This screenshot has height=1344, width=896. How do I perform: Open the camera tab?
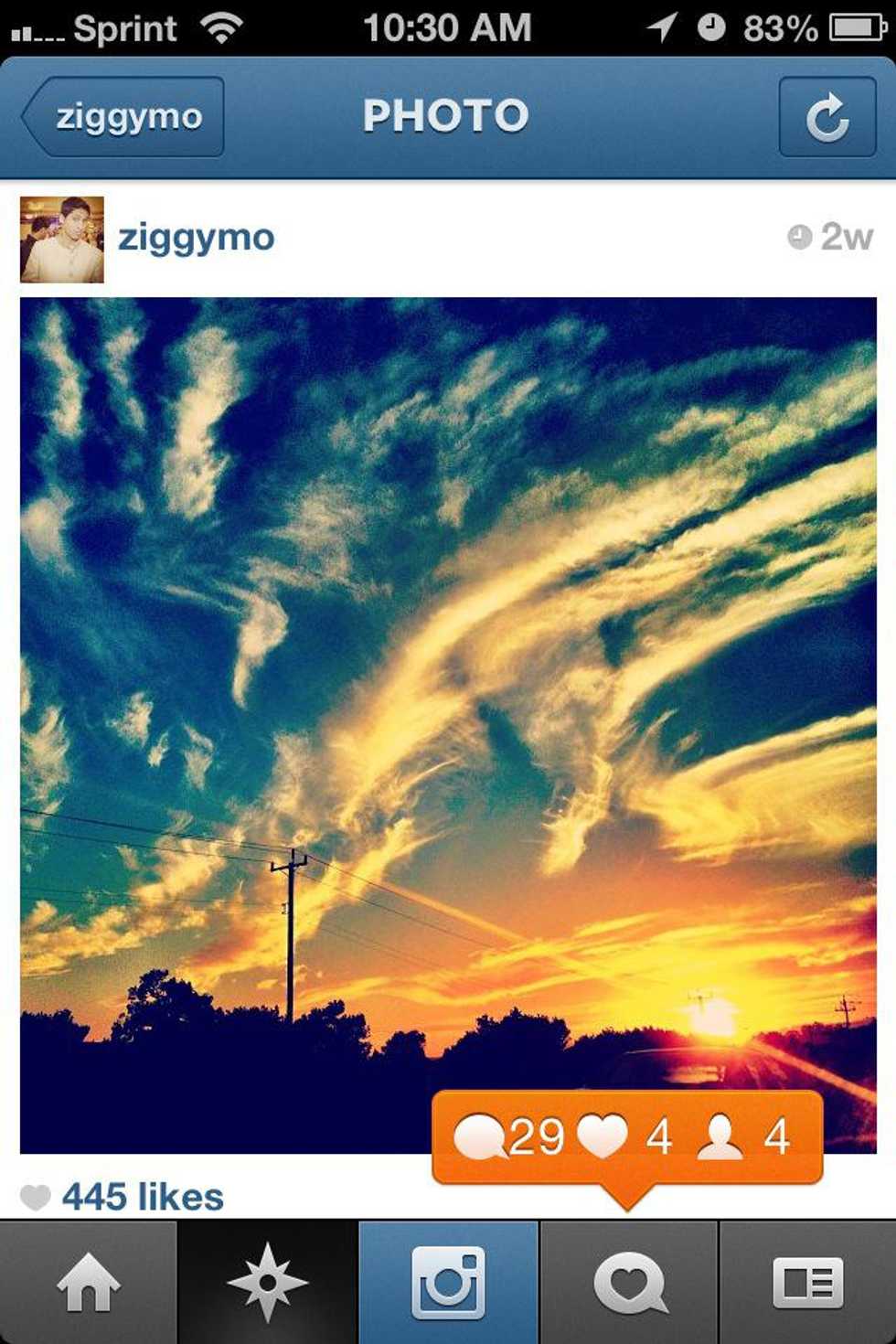(448, 1282)
